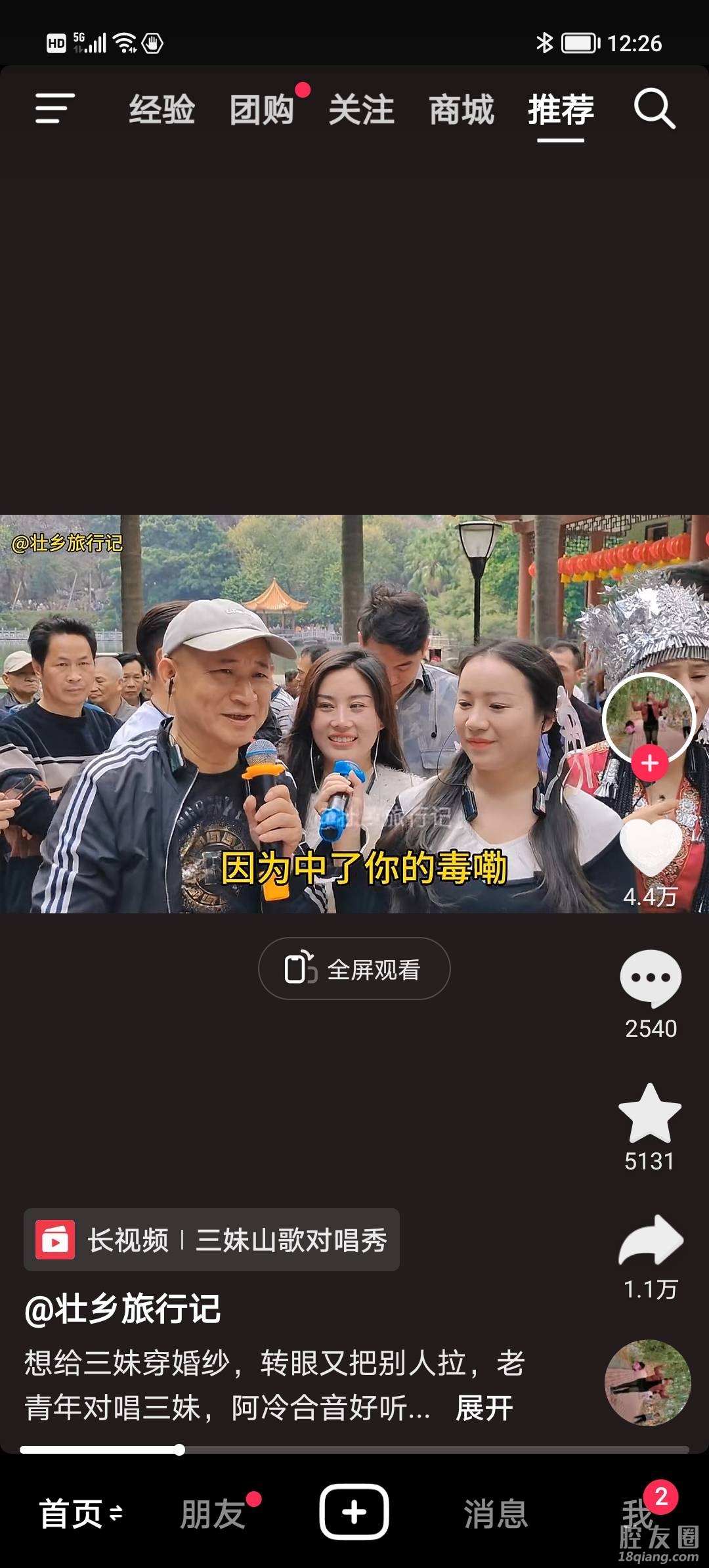Screen dimensions: 709x1568
Task: Share this video using the arrow
Action: [x=651, y=1240]
